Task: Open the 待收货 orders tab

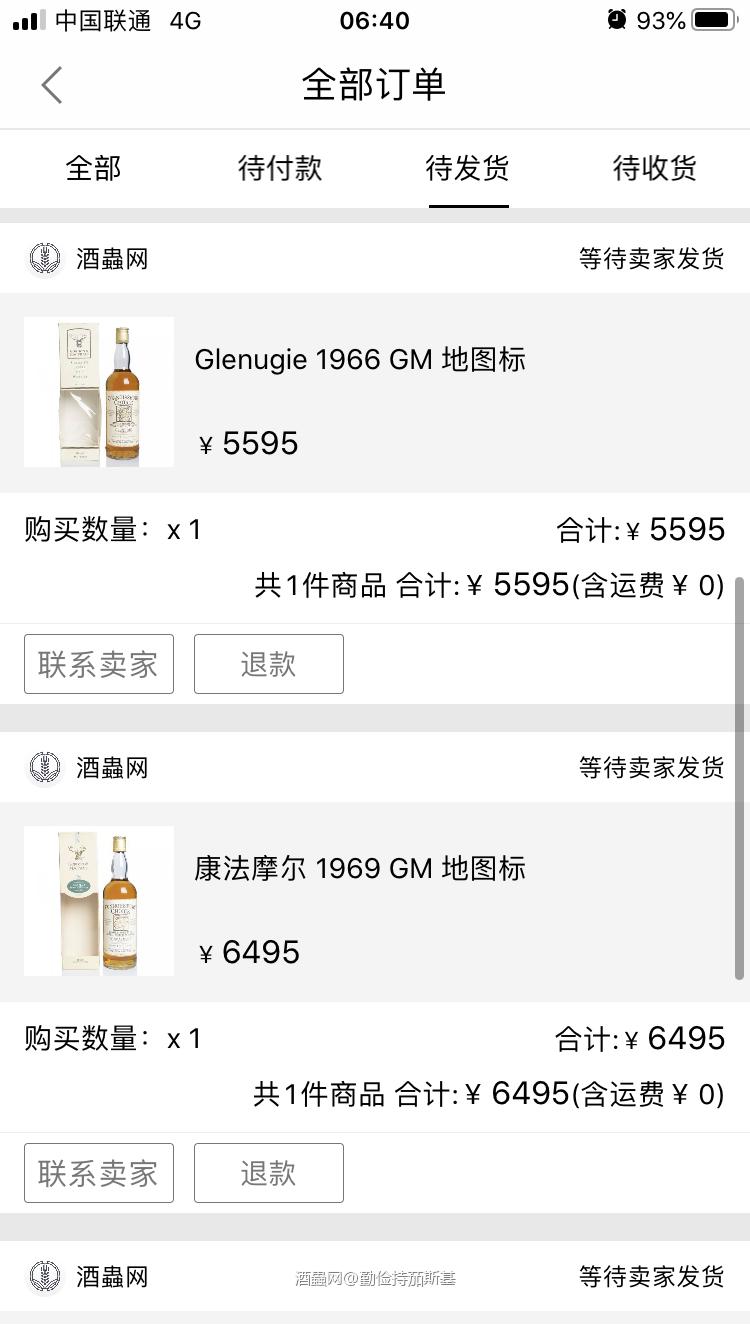Action: coord(654,169)
